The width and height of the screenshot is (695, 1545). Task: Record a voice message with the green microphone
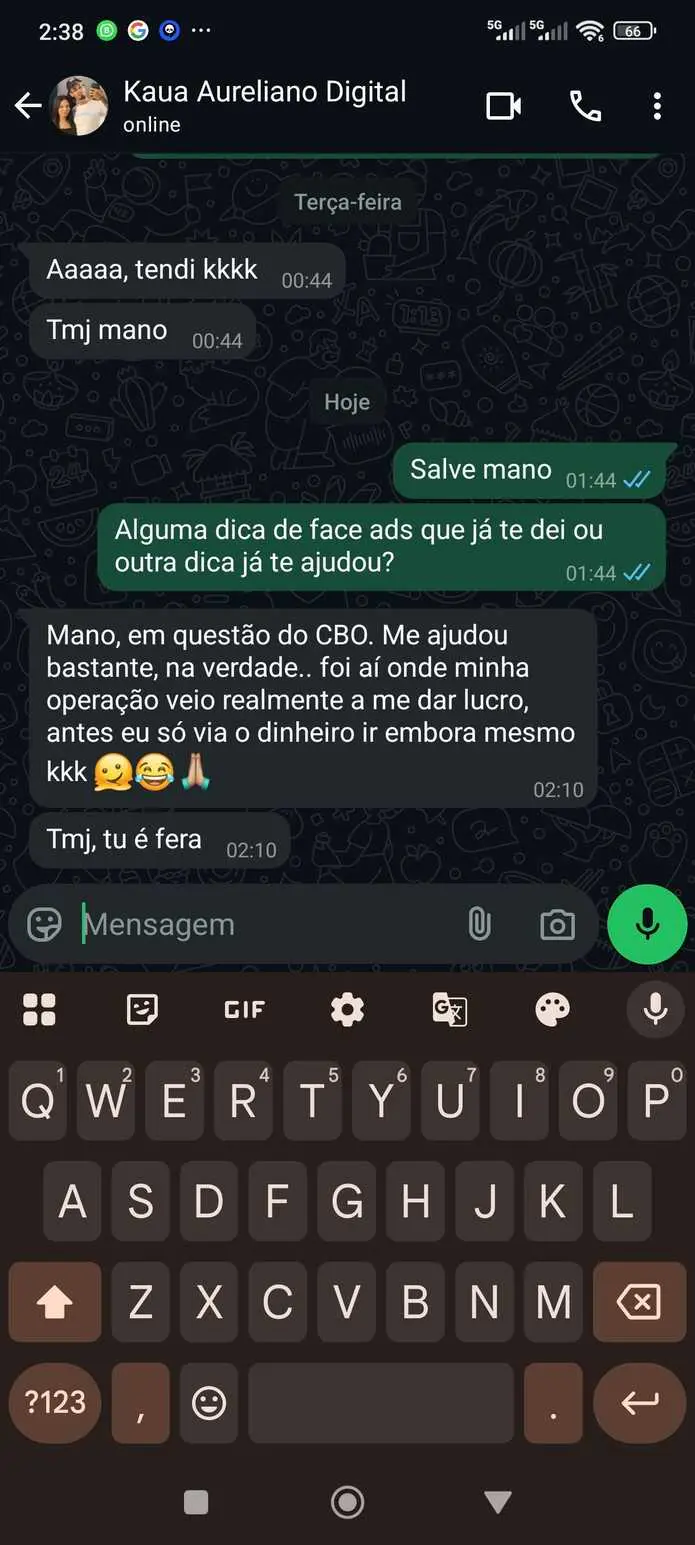pos(647,924)
